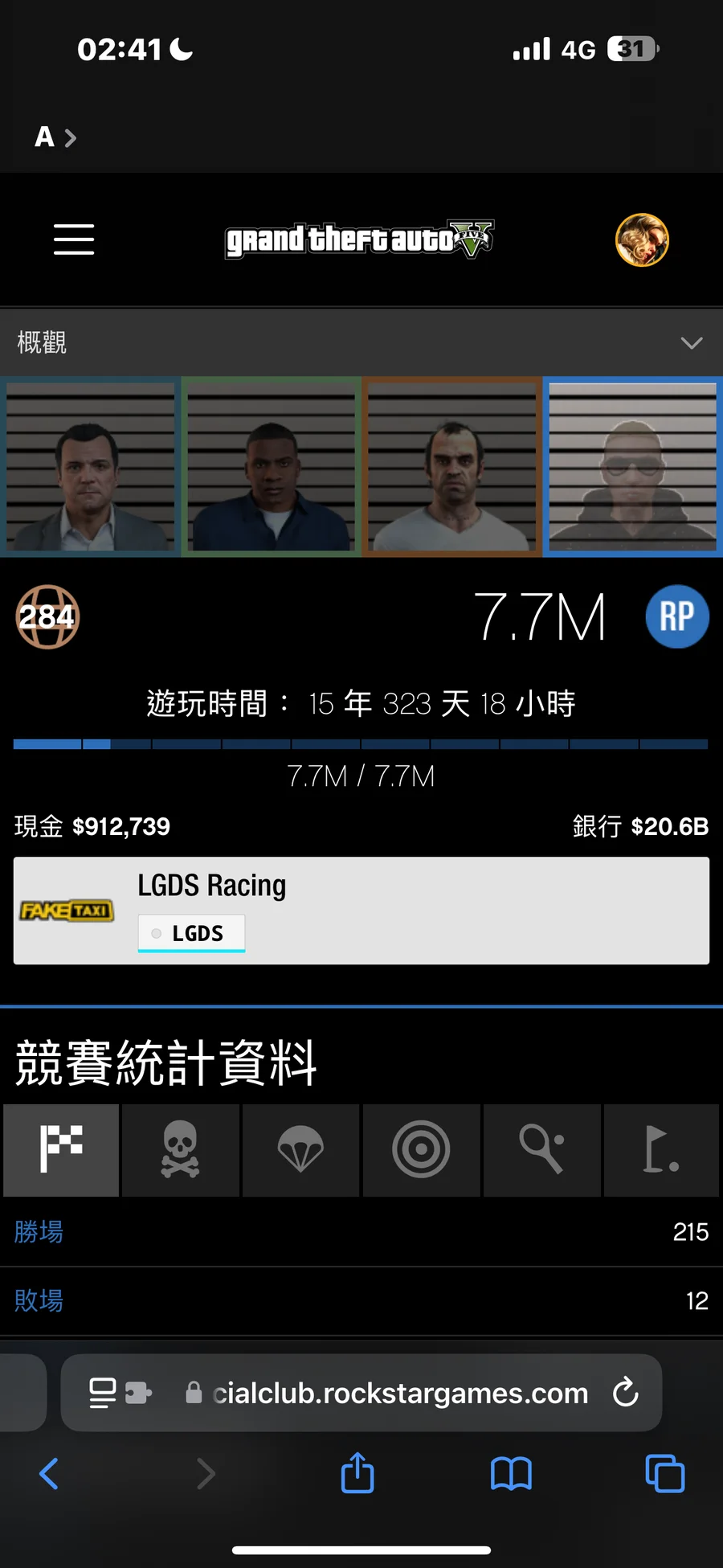Open the hamburger menu
Viewport: 723px width, 1568px height.
[x=74, y=239]
